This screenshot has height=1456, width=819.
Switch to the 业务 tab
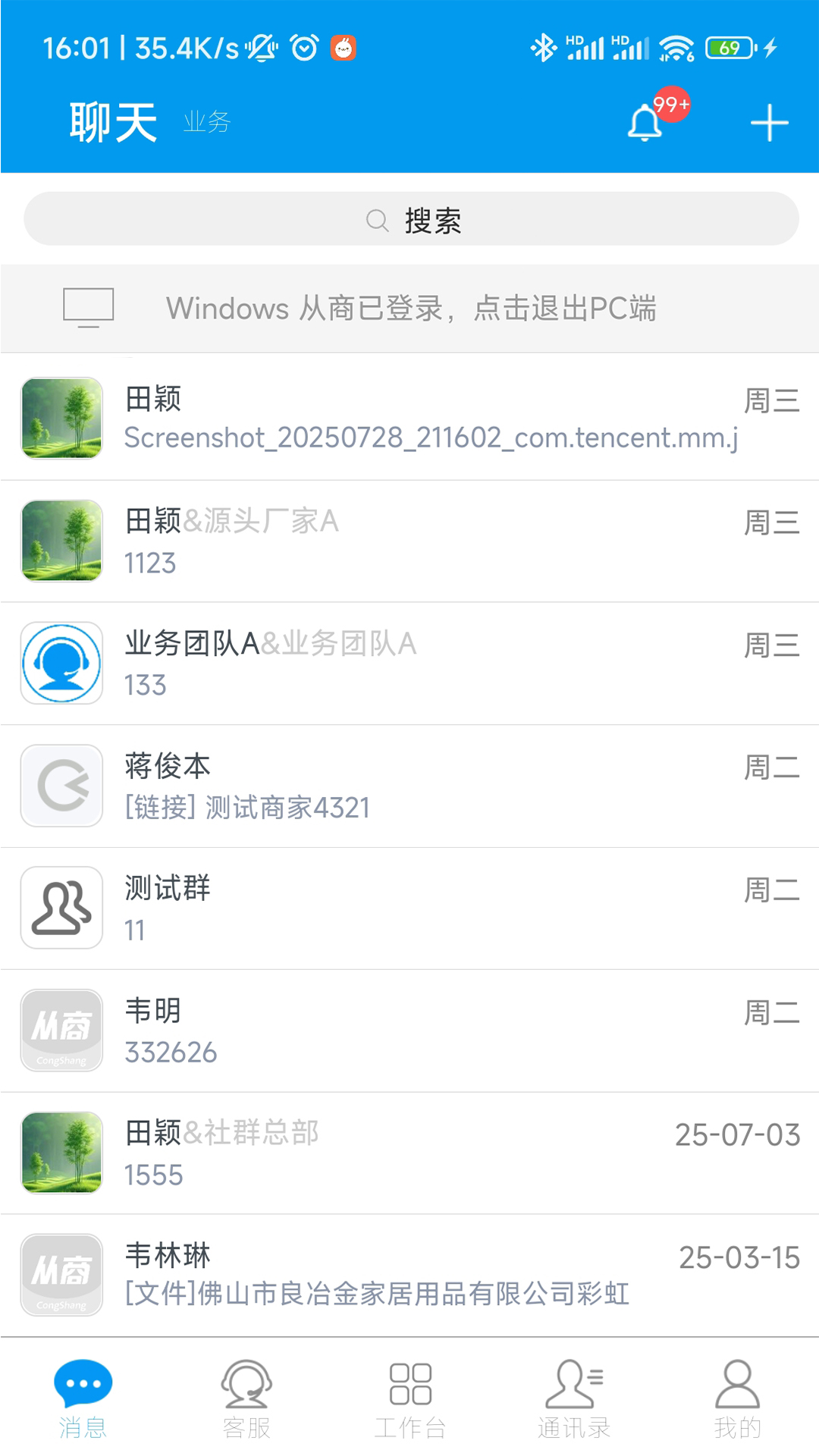[206, 122]
